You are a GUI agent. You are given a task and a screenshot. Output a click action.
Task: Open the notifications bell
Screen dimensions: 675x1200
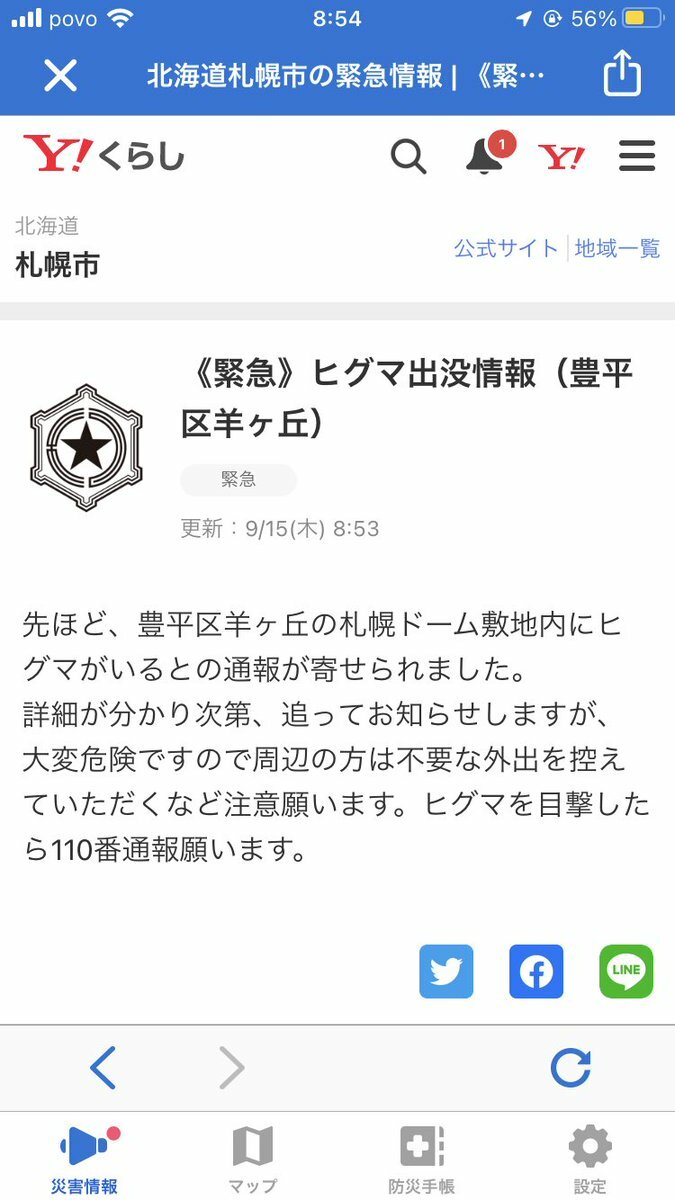[x=485, y=157]
